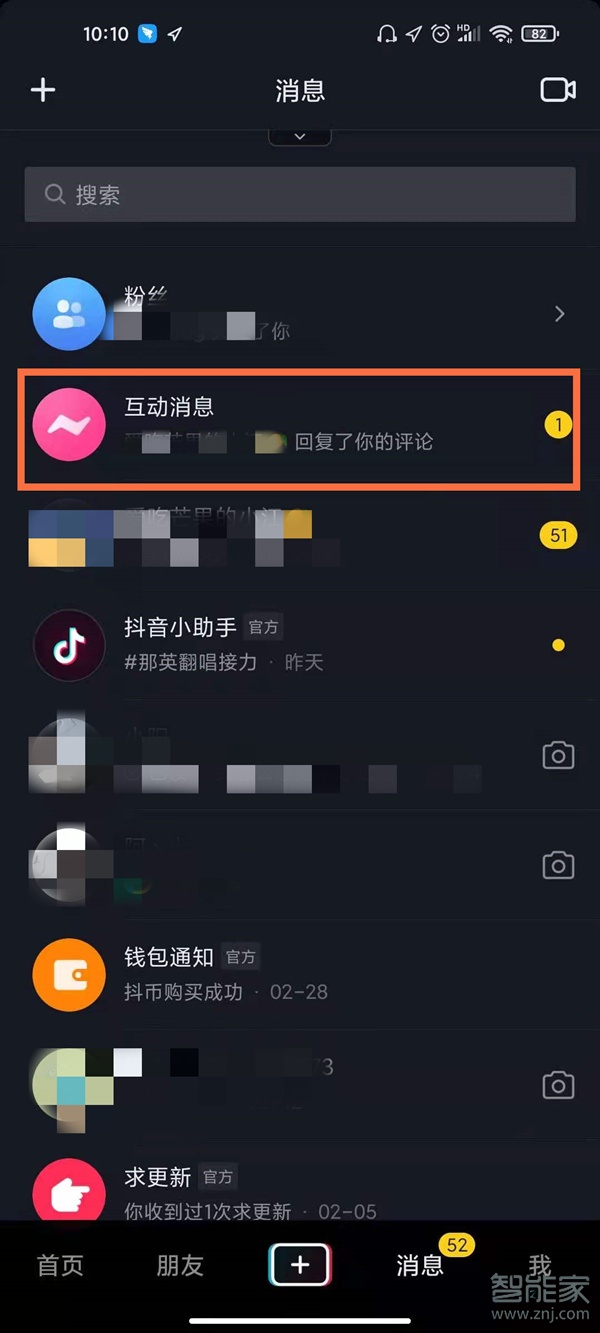Open the 求更新 update requests row
Viewport: 600px width, 1333px height.
click(x=300, y=1193)
